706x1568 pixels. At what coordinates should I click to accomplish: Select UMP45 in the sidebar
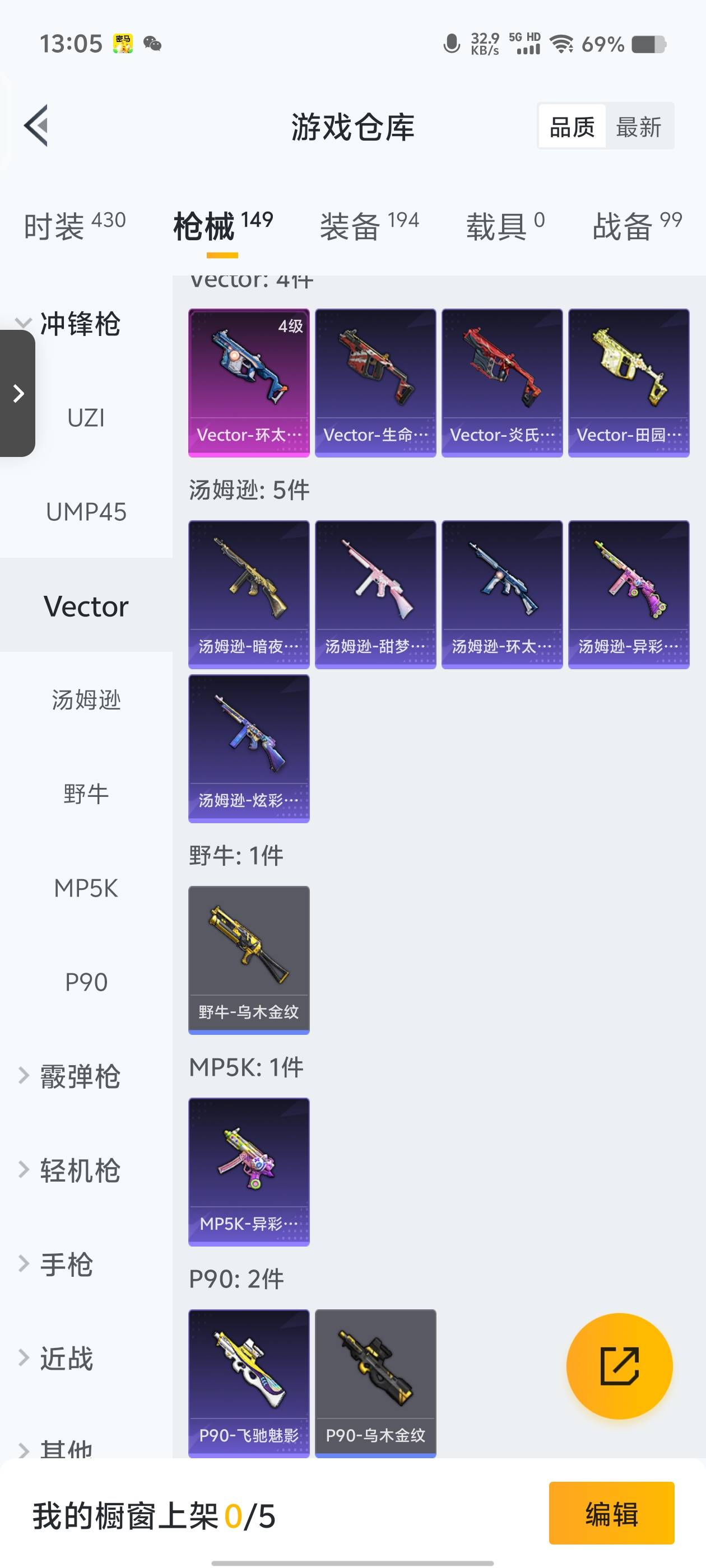point(86,512)
